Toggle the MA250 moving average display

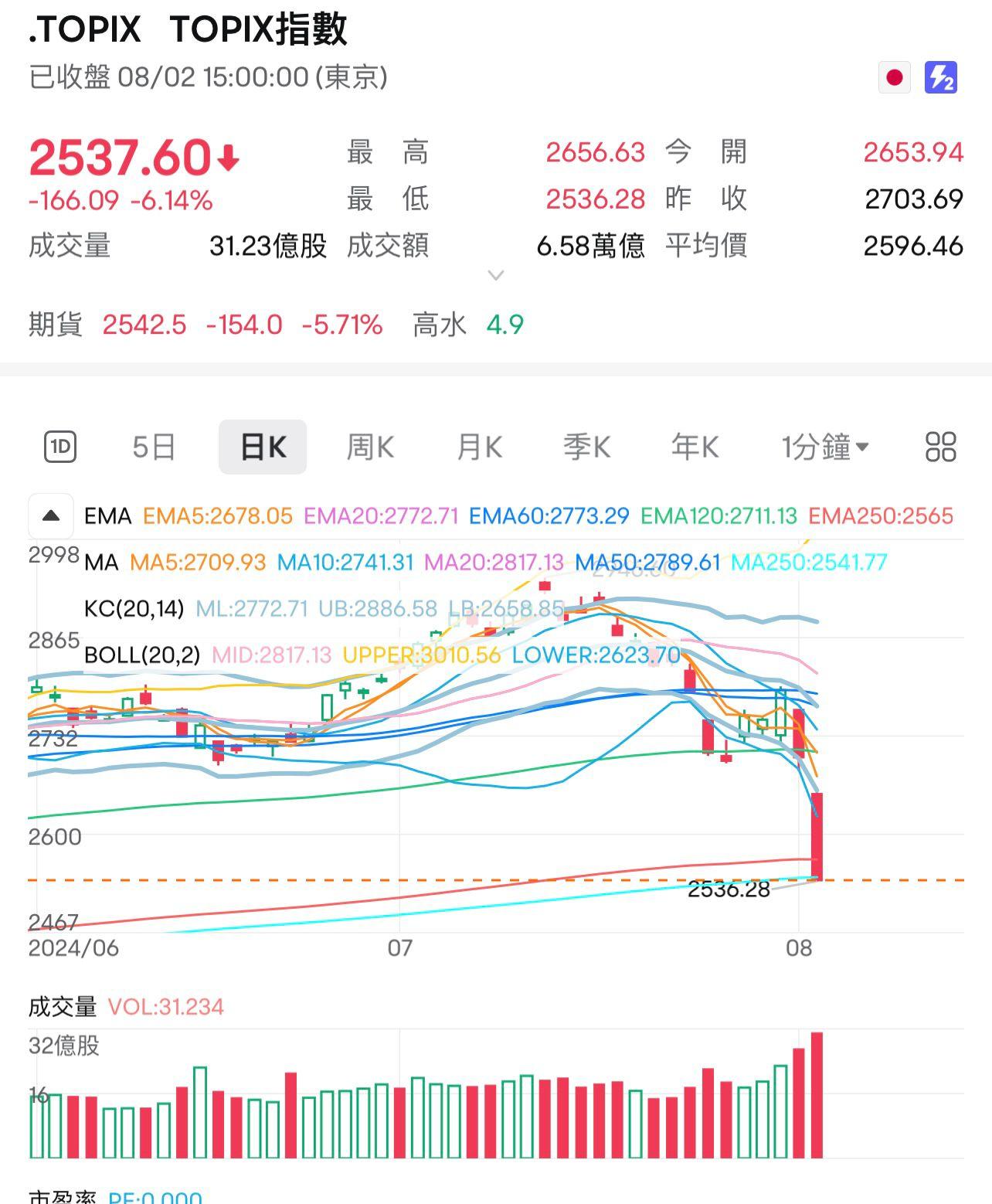coord(808,563)
